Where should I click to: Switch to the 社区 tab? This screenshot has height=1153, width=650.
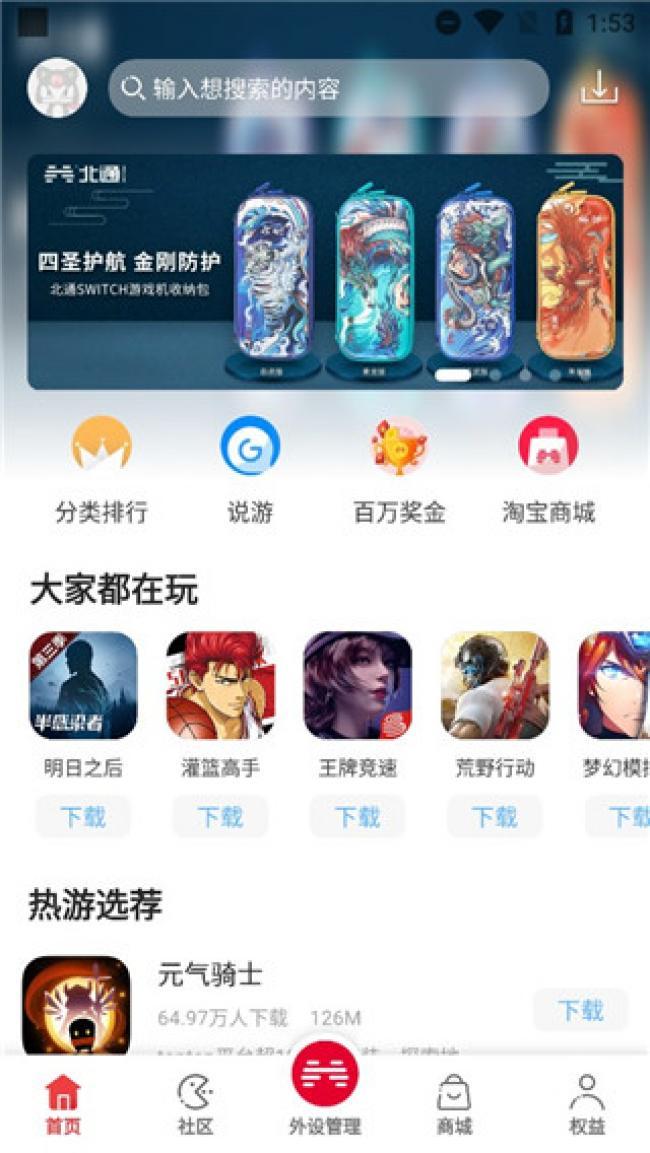point(195,1105)
